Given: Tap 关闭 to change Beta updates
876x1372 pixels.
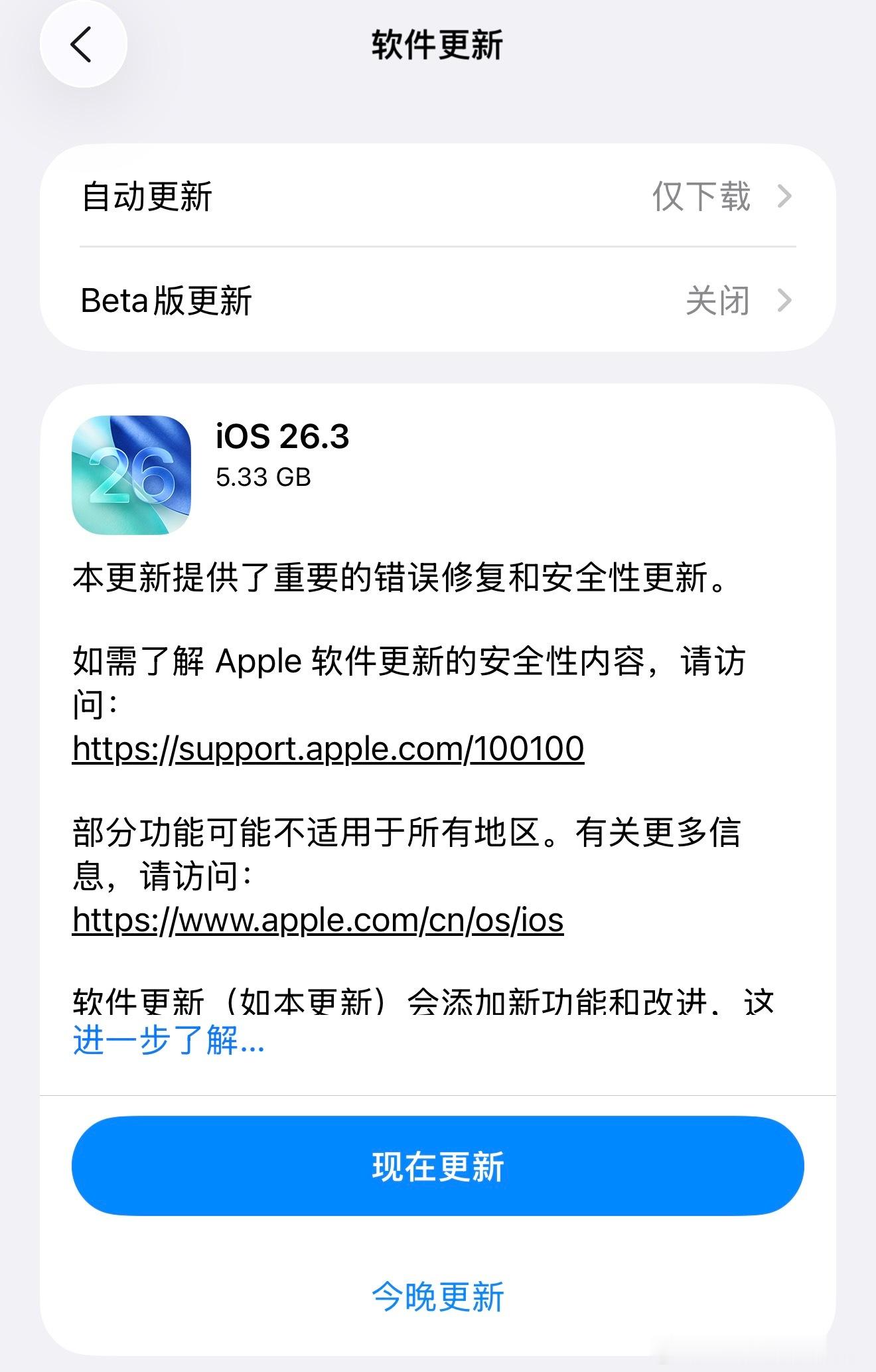Looking at the screenshot, I should [x=717, y=299].
